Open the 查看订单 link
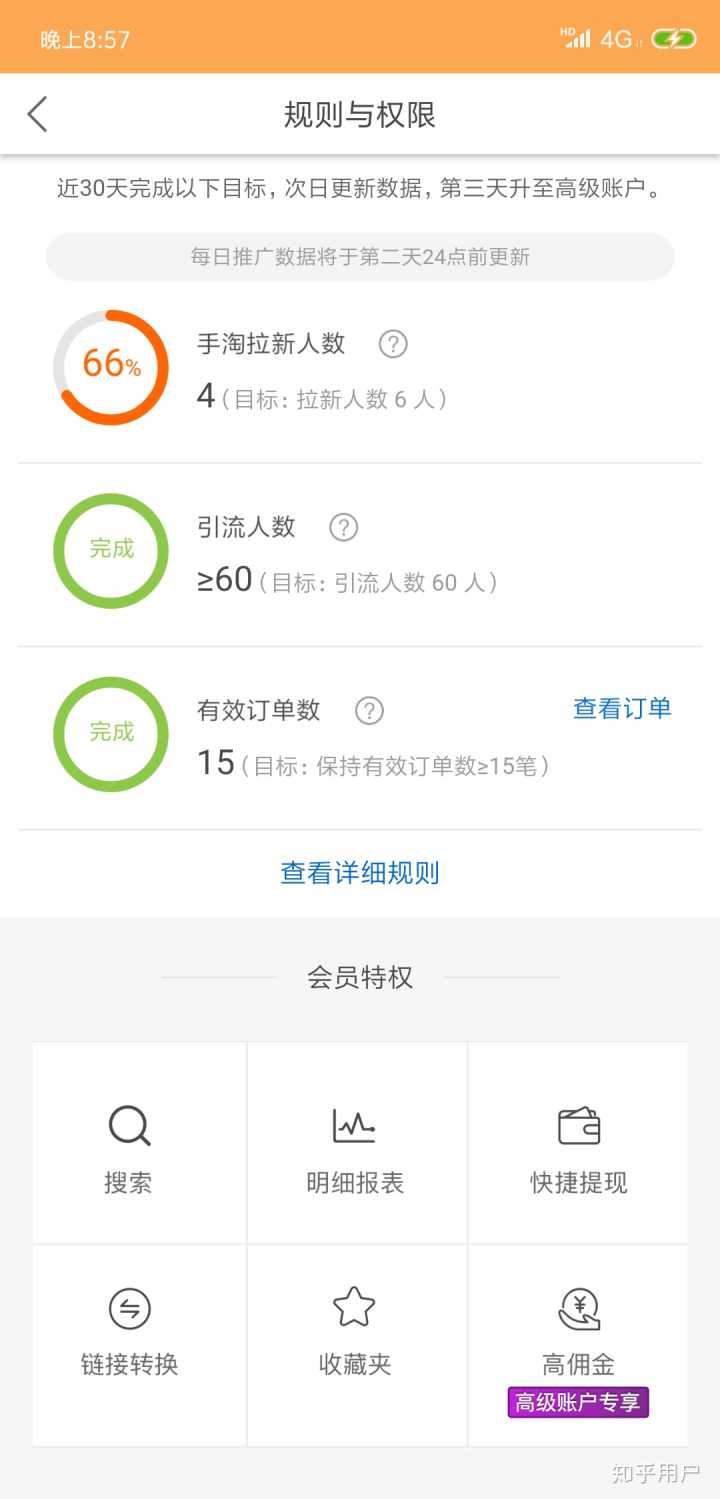720x1499 pixels. click(x=621, y=709)
